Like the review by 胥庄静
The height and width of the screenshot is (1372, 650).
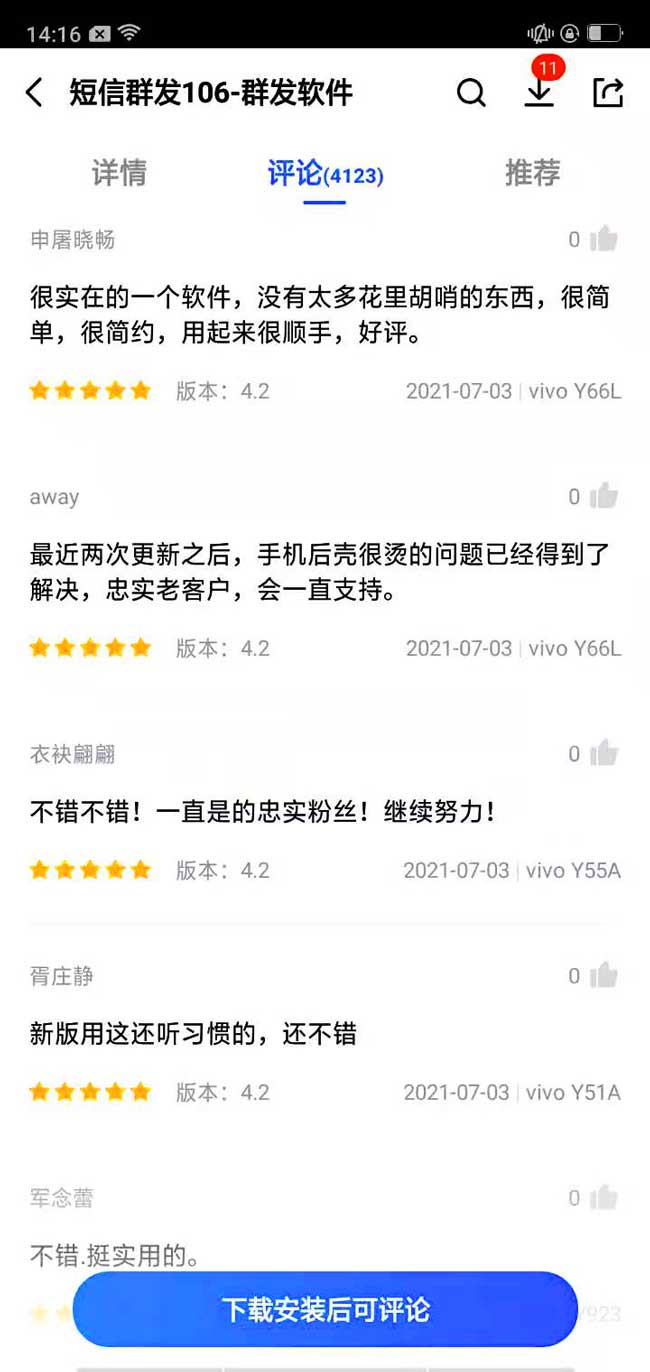pyautogui.click(x=603, y=975)
